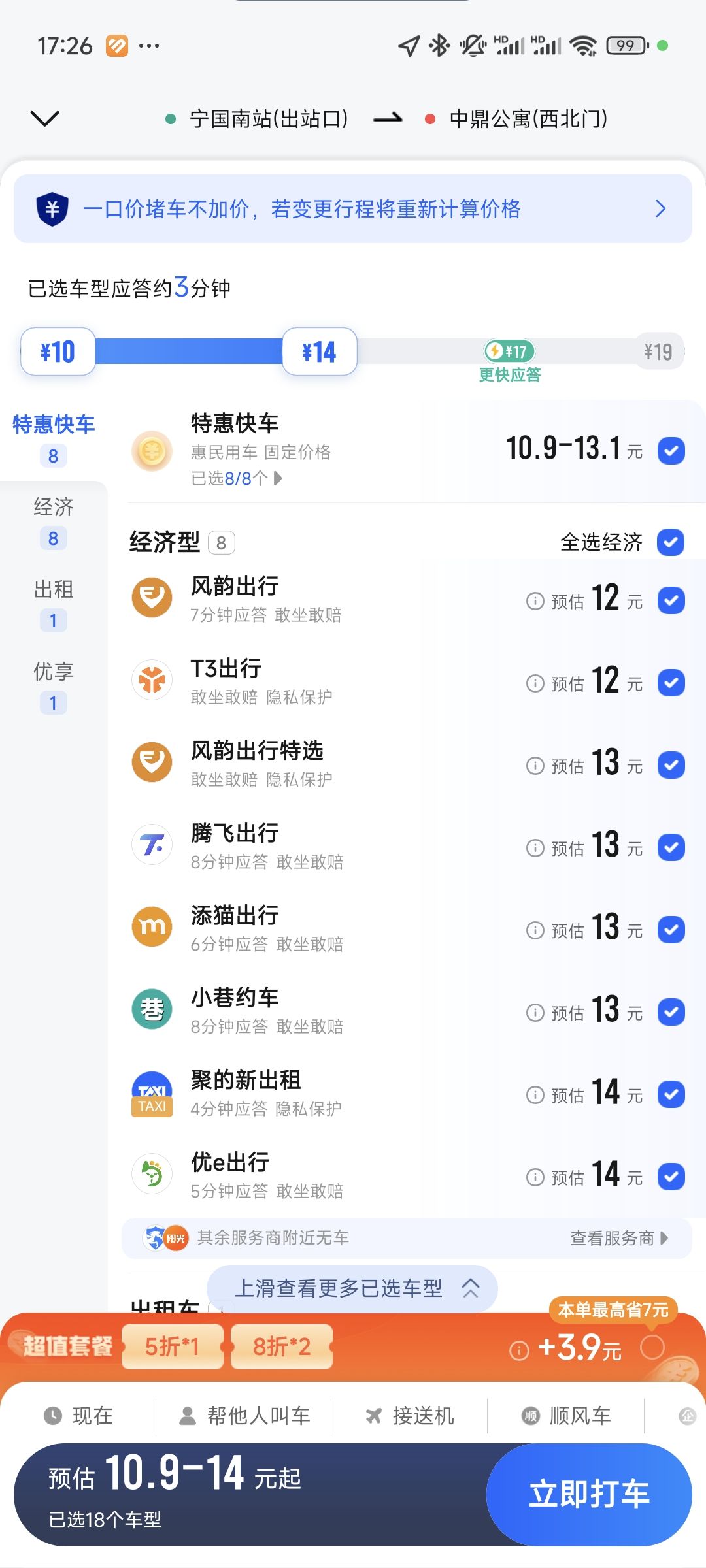Image resolution: width=706 pixels, height=1568 pixels.
Task: Open the fixed-price no-surcharge notice banner
Action: click(353, 209)
